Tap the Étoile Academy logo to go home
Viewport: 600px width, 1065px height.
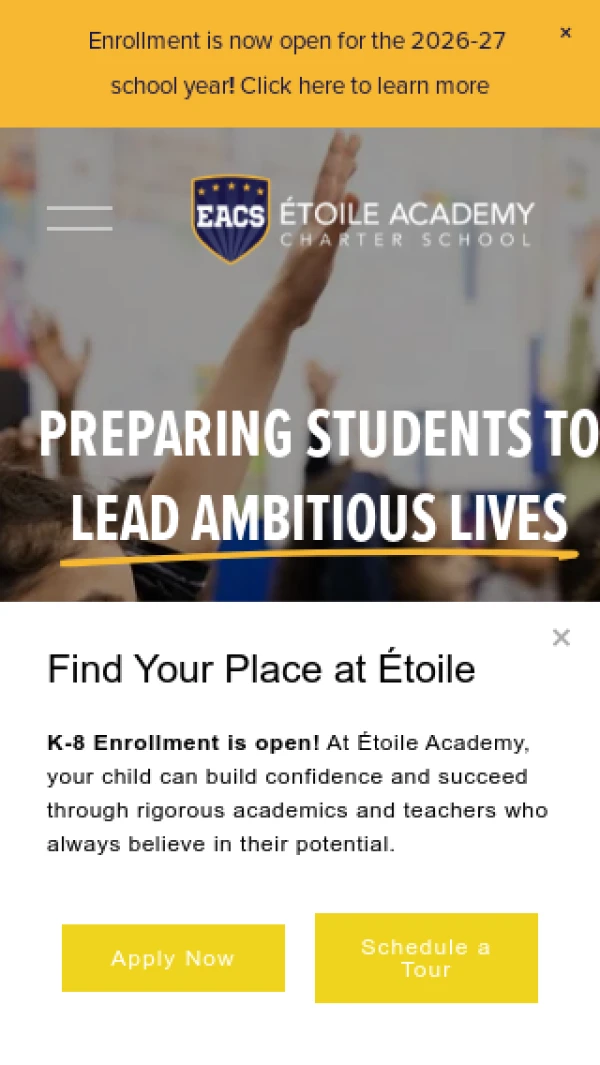tap(362, 219)
